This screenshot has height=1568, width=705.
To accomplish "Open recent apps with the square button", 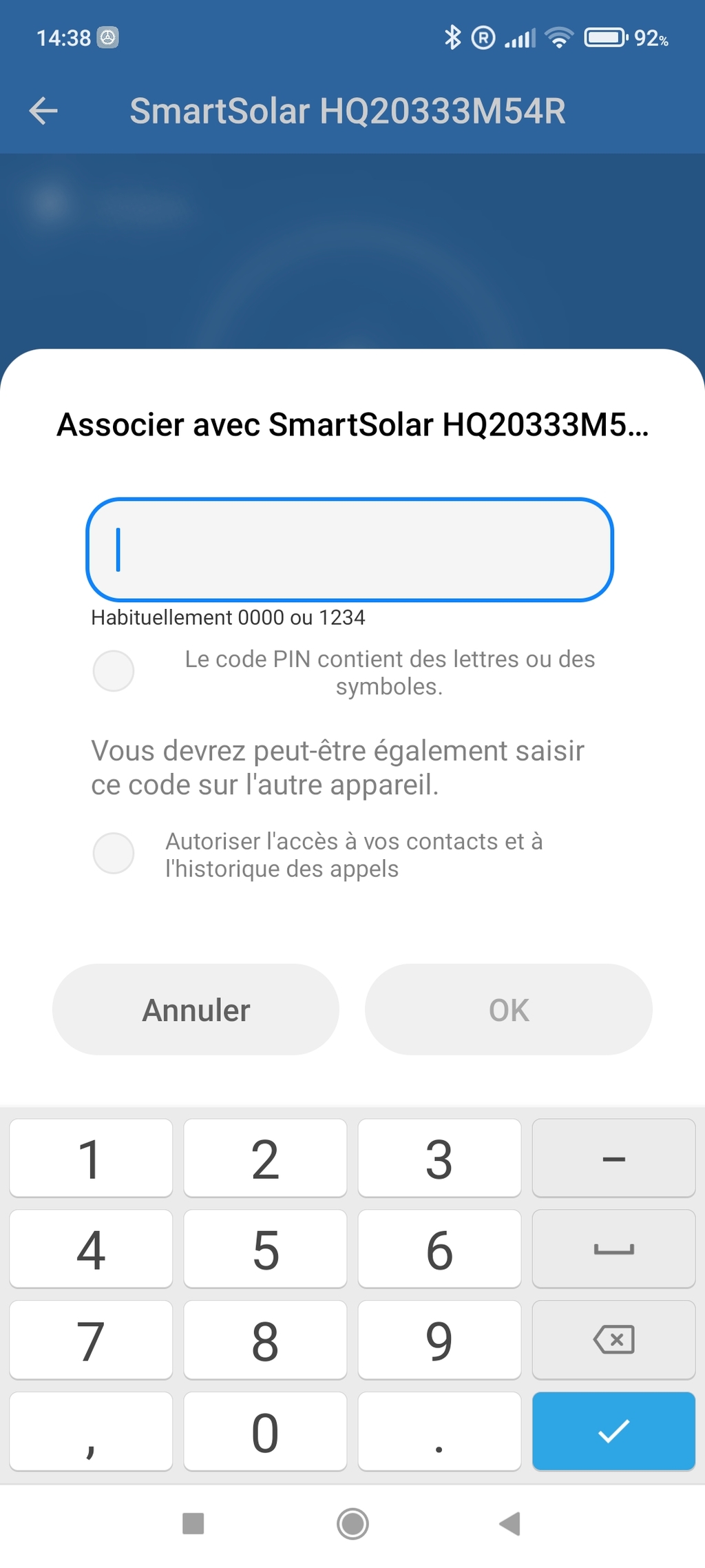I will (193, 1524).
